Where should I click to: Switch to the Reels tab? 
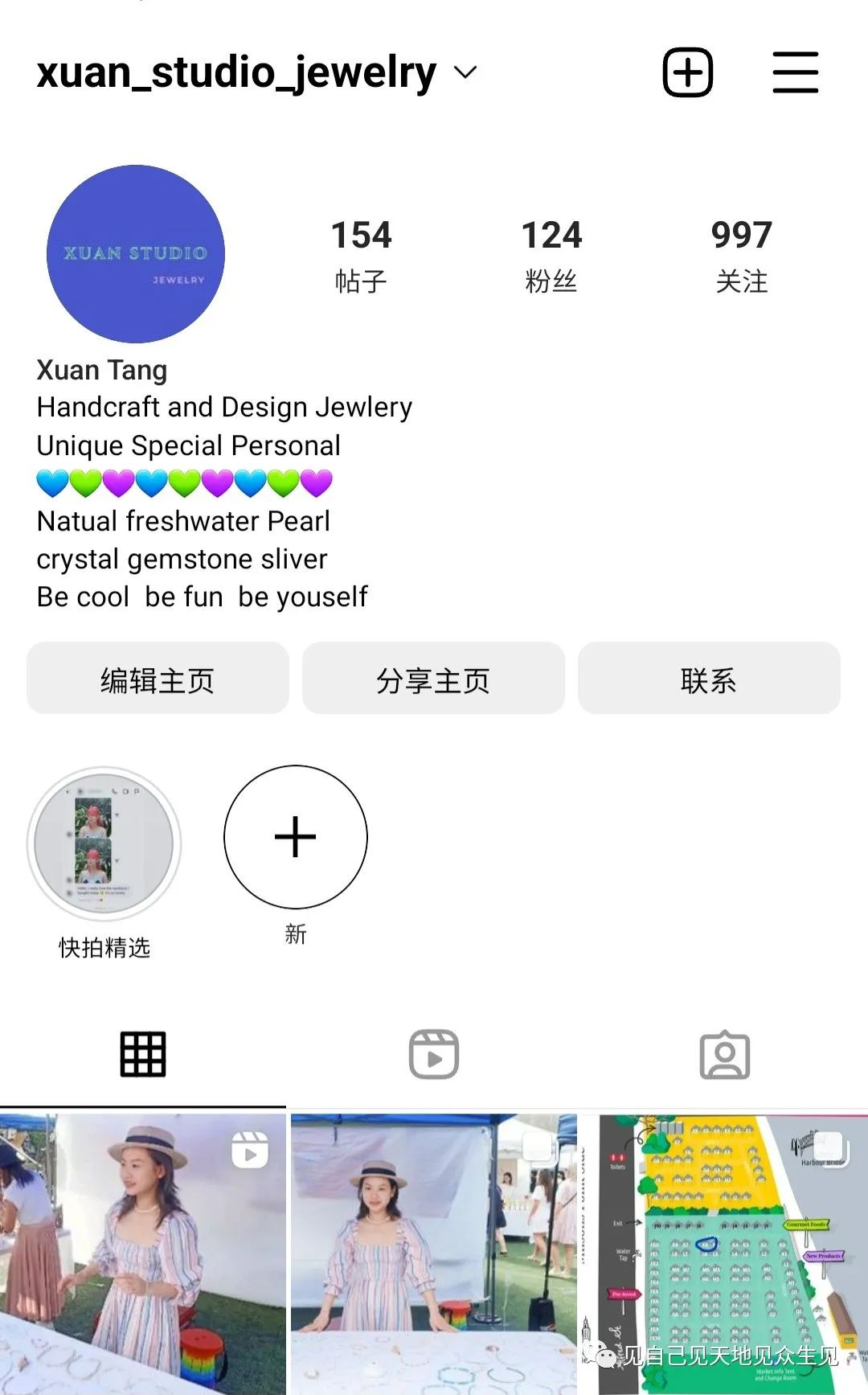(x=434, y=1053)
